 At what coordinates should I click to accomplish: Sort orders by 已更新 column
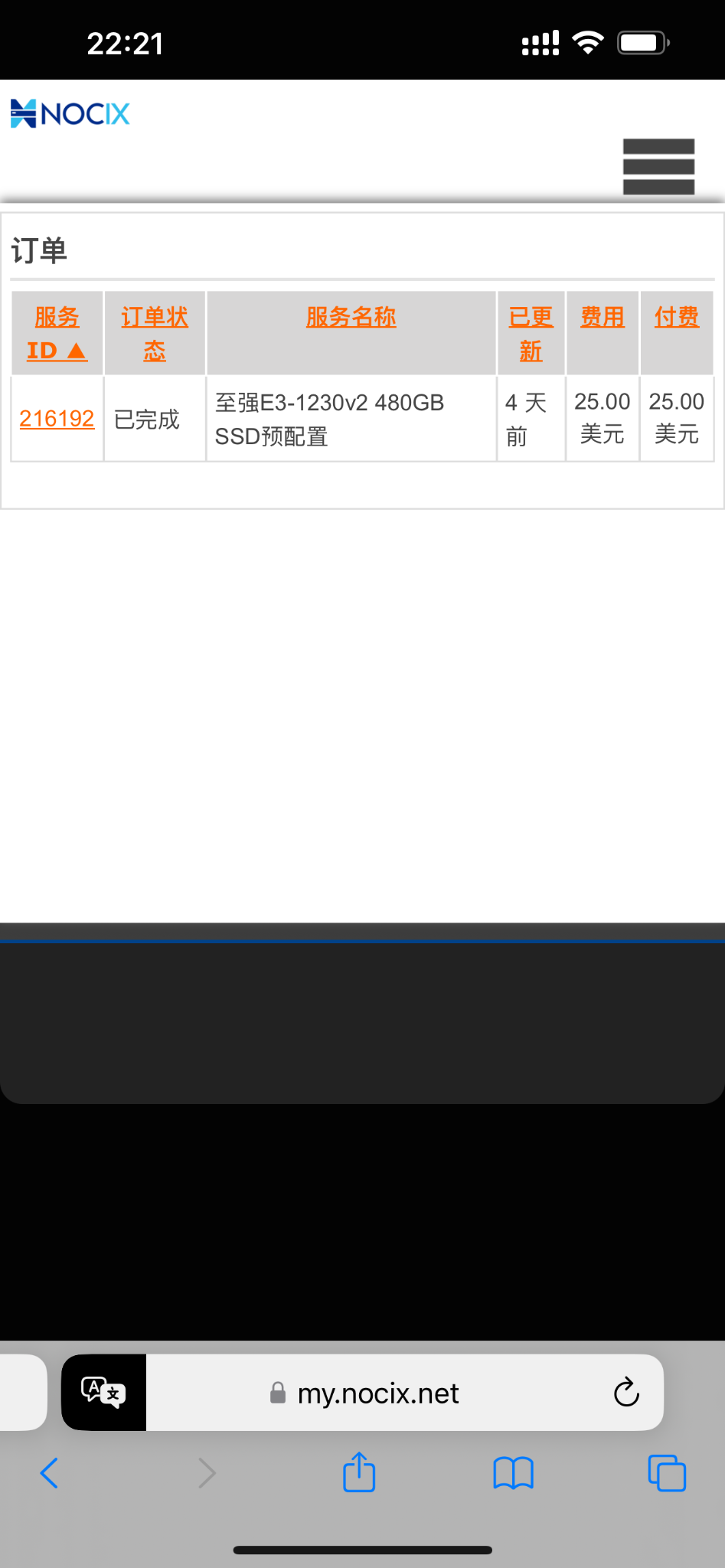pos(531,333)
